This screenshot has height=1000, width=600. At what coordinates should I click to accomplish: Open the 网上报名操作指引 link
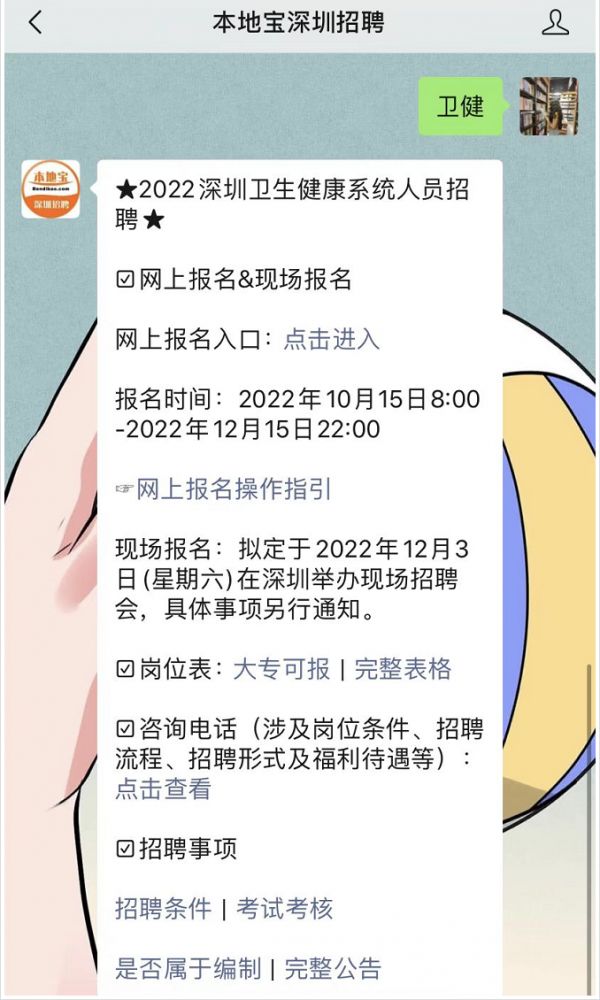pyautogui.click(x=234, y=490)
